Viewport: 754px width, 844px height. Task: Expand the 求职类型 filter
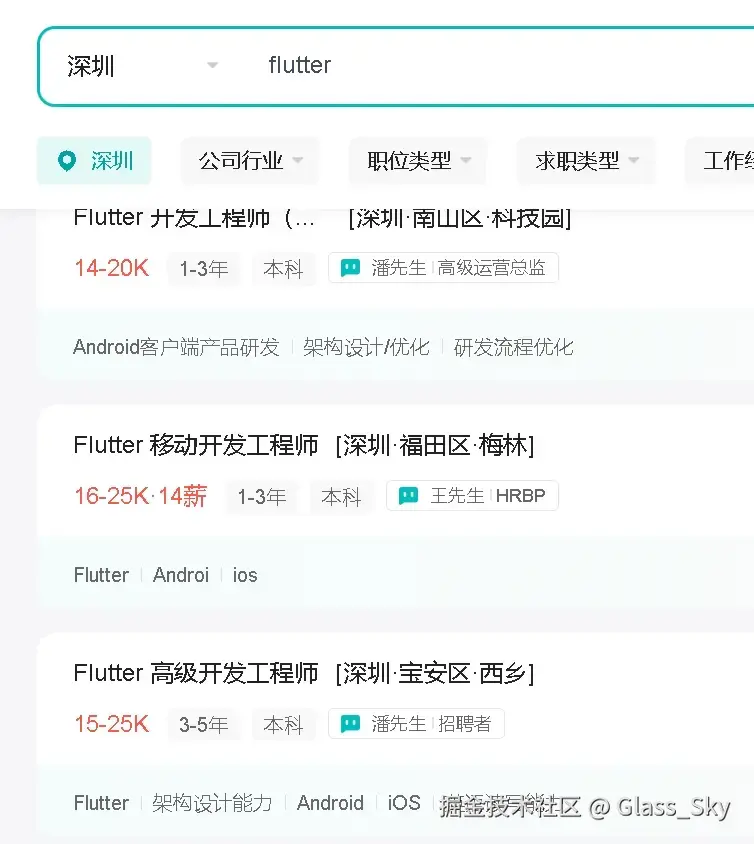point(586,161)
